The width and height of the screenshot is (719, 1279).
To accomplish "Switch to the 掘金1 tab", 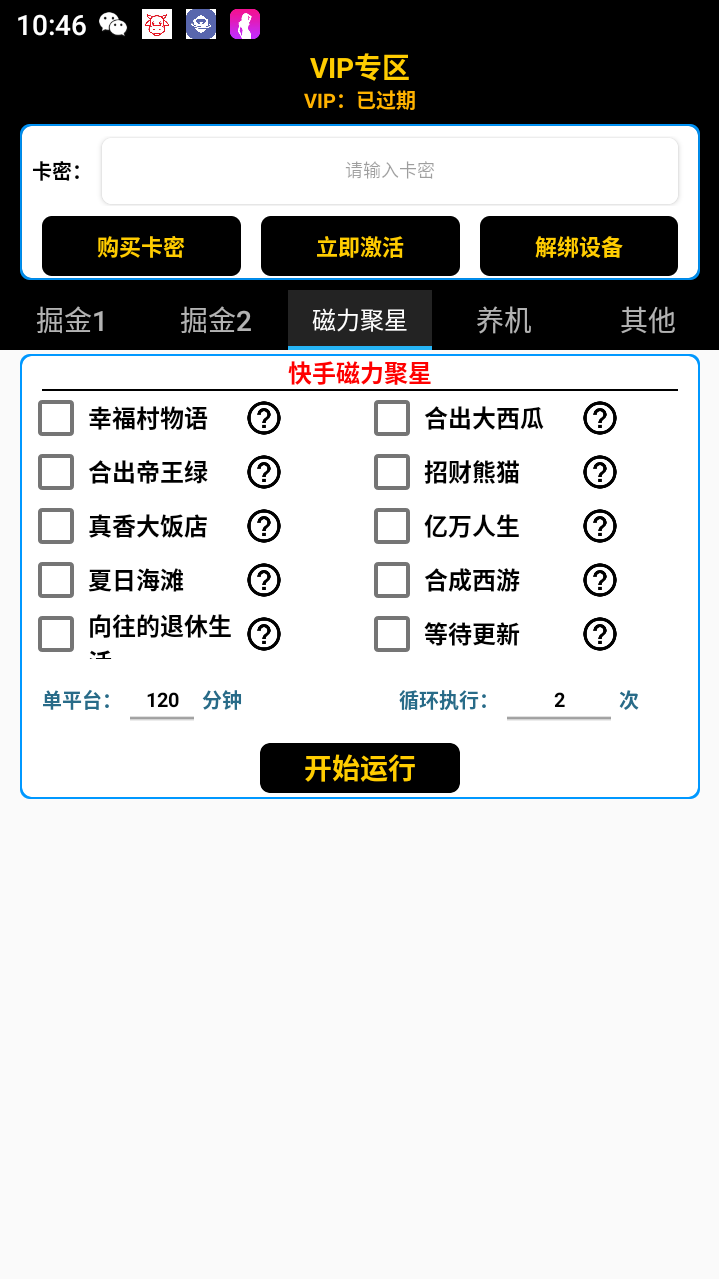I will pyautogui.click(x=71, y=320).
